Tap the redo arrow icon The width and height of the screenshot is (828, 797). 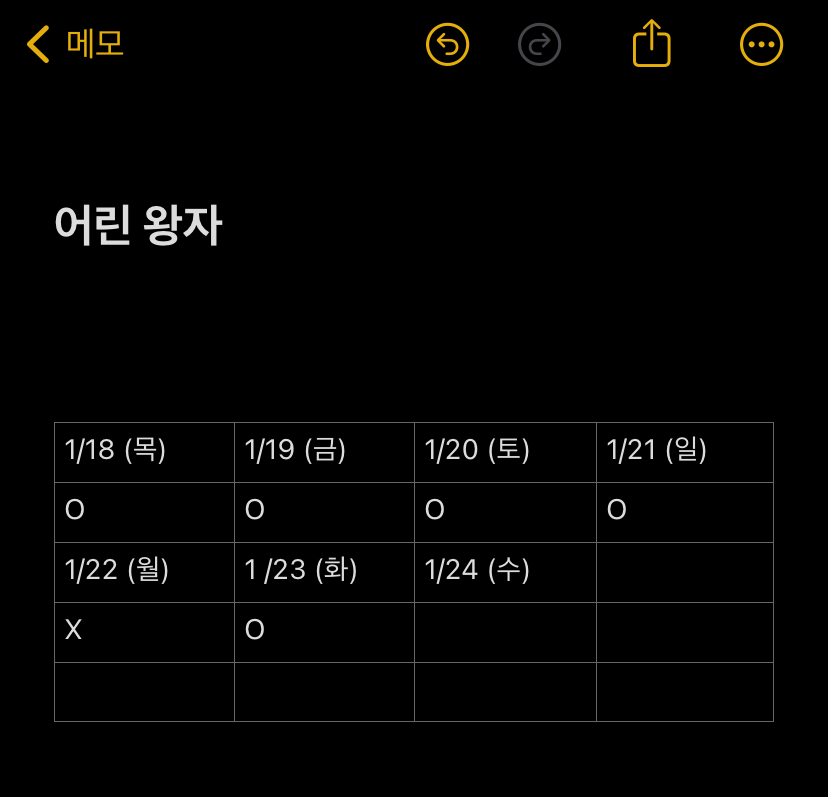pos(539,44)
